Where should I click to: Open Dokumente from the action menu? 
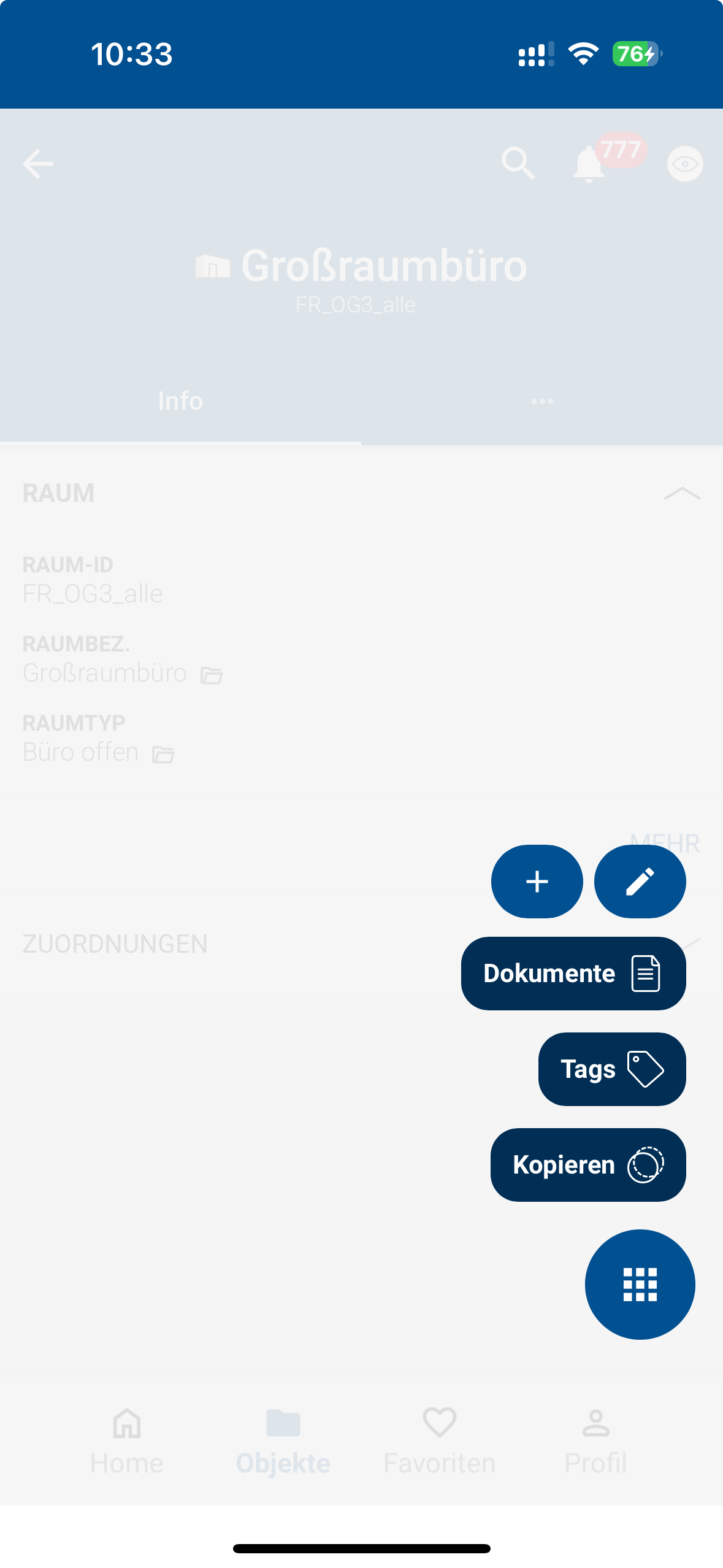573,973
